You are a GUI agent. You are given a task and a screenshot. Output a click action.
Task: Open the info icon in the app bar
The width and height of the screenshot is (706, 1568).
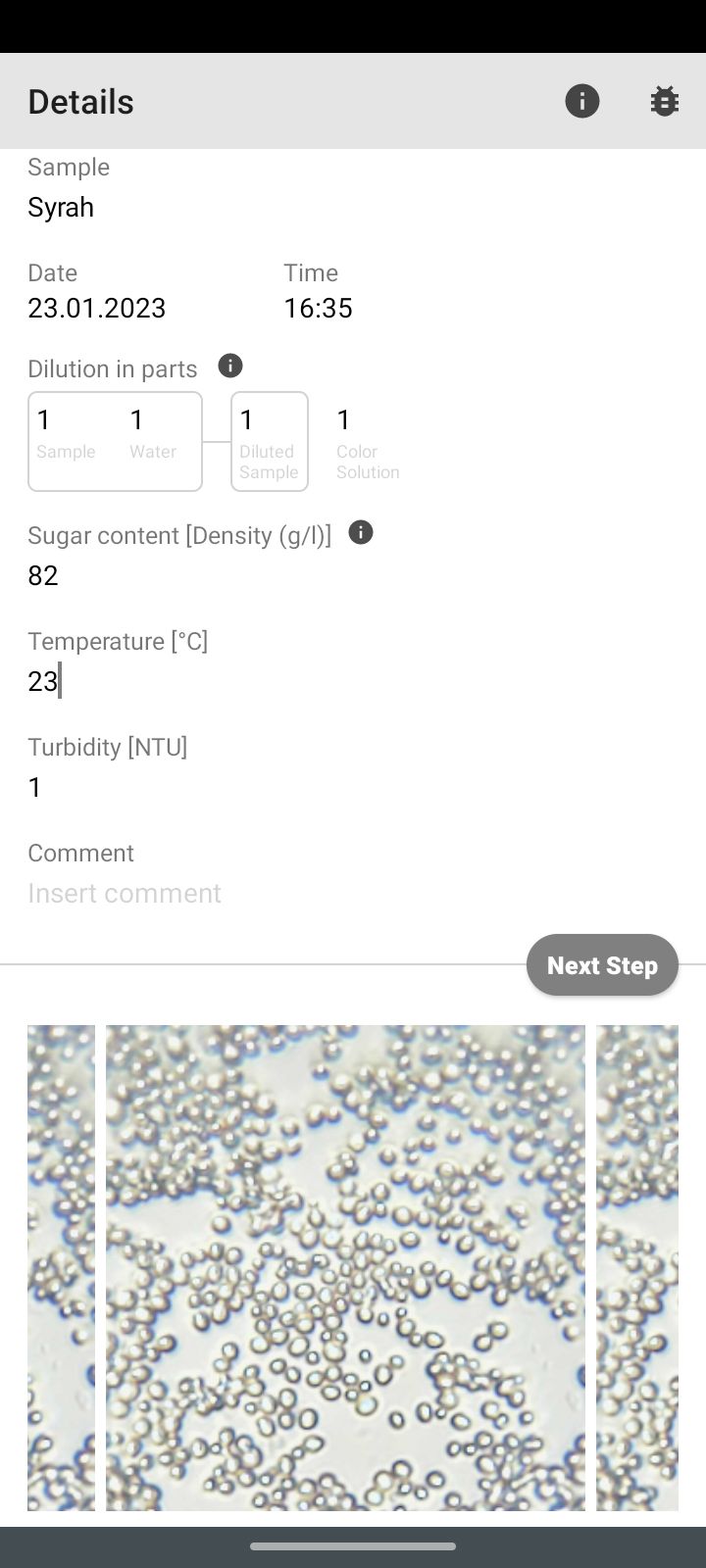pyautogui.click(x=581, y=101)
